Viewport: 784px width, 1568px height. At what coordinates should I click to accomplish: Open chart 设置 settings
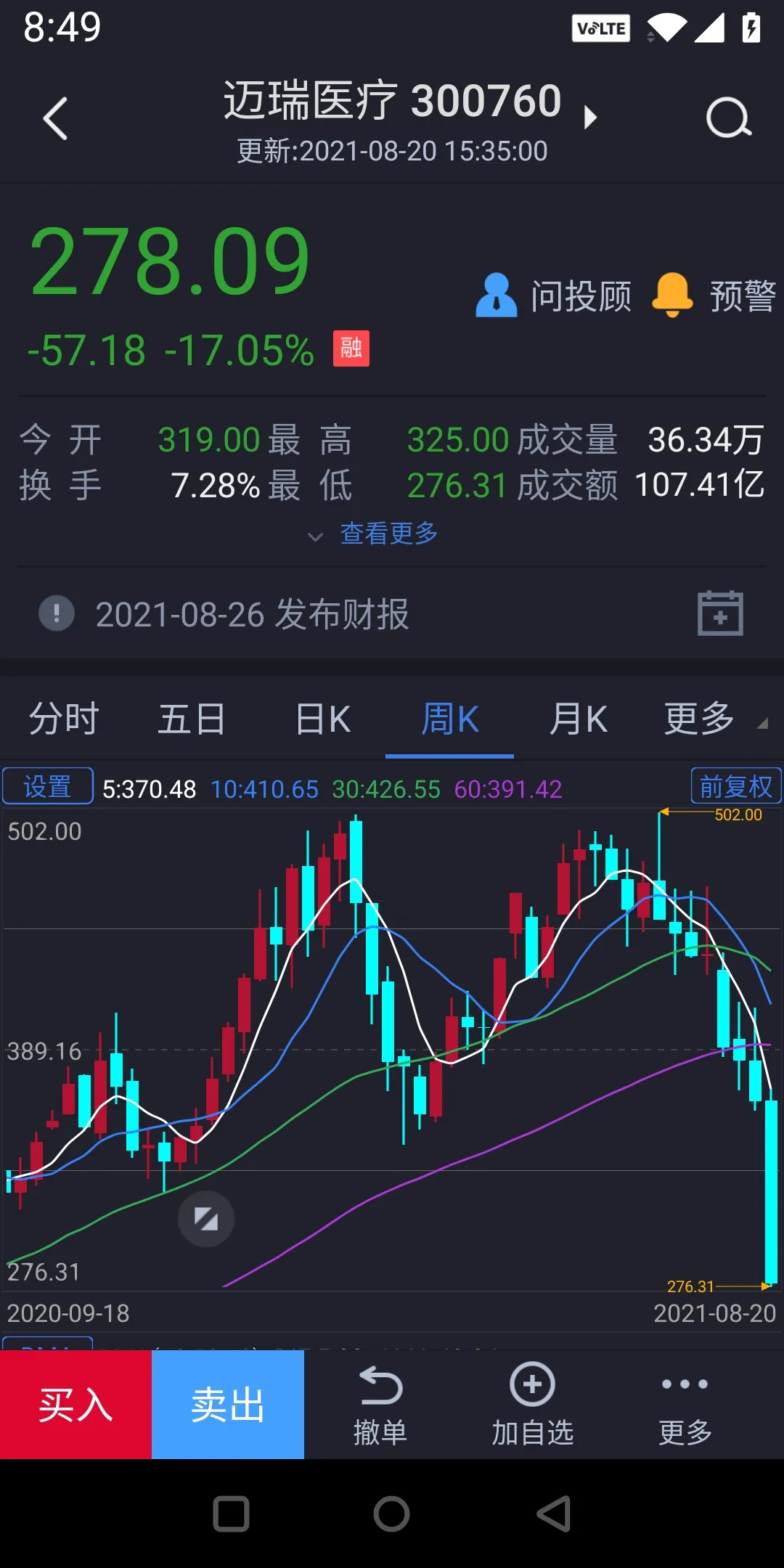[48, 786]
